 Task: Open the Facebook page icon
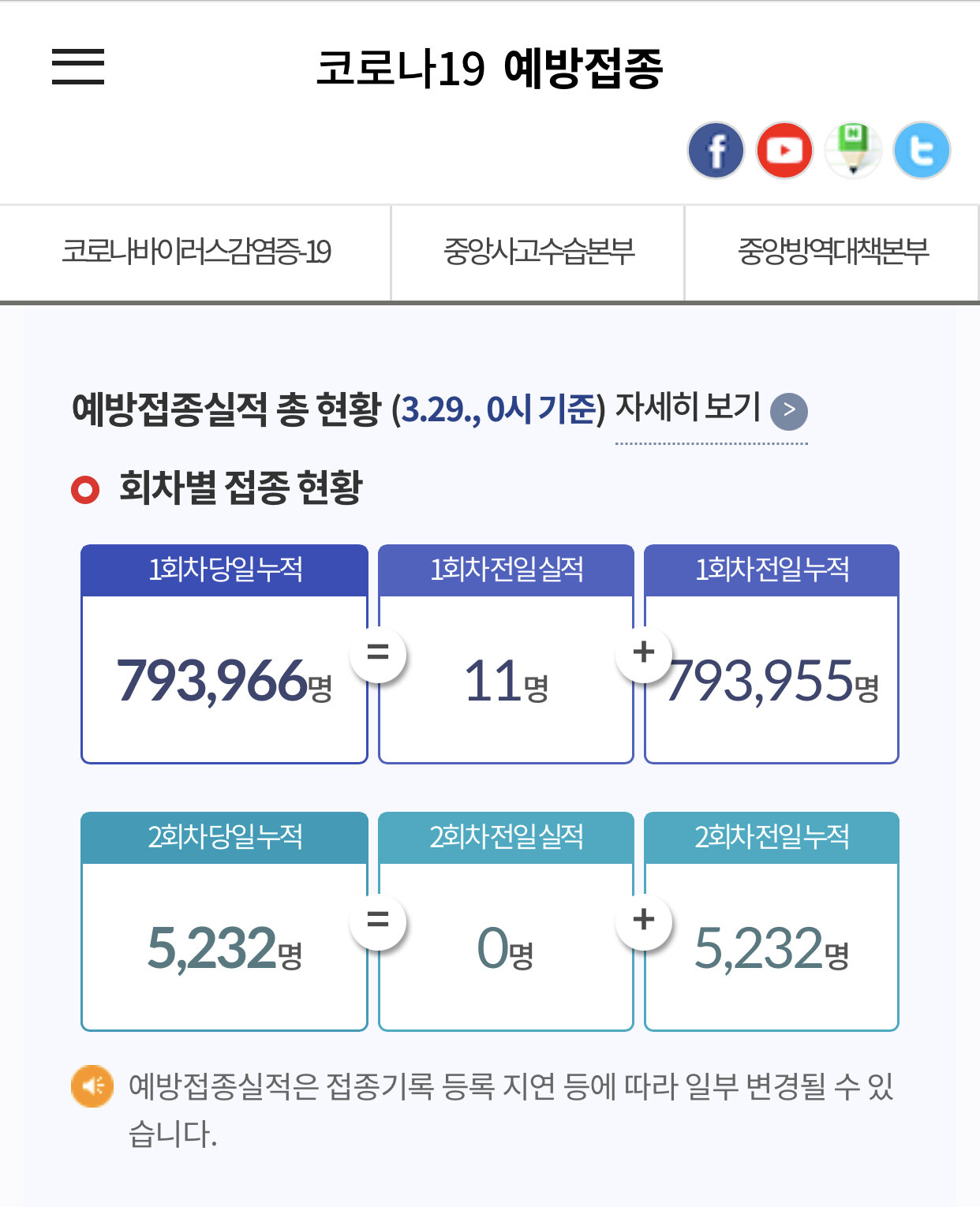point(716,150)
